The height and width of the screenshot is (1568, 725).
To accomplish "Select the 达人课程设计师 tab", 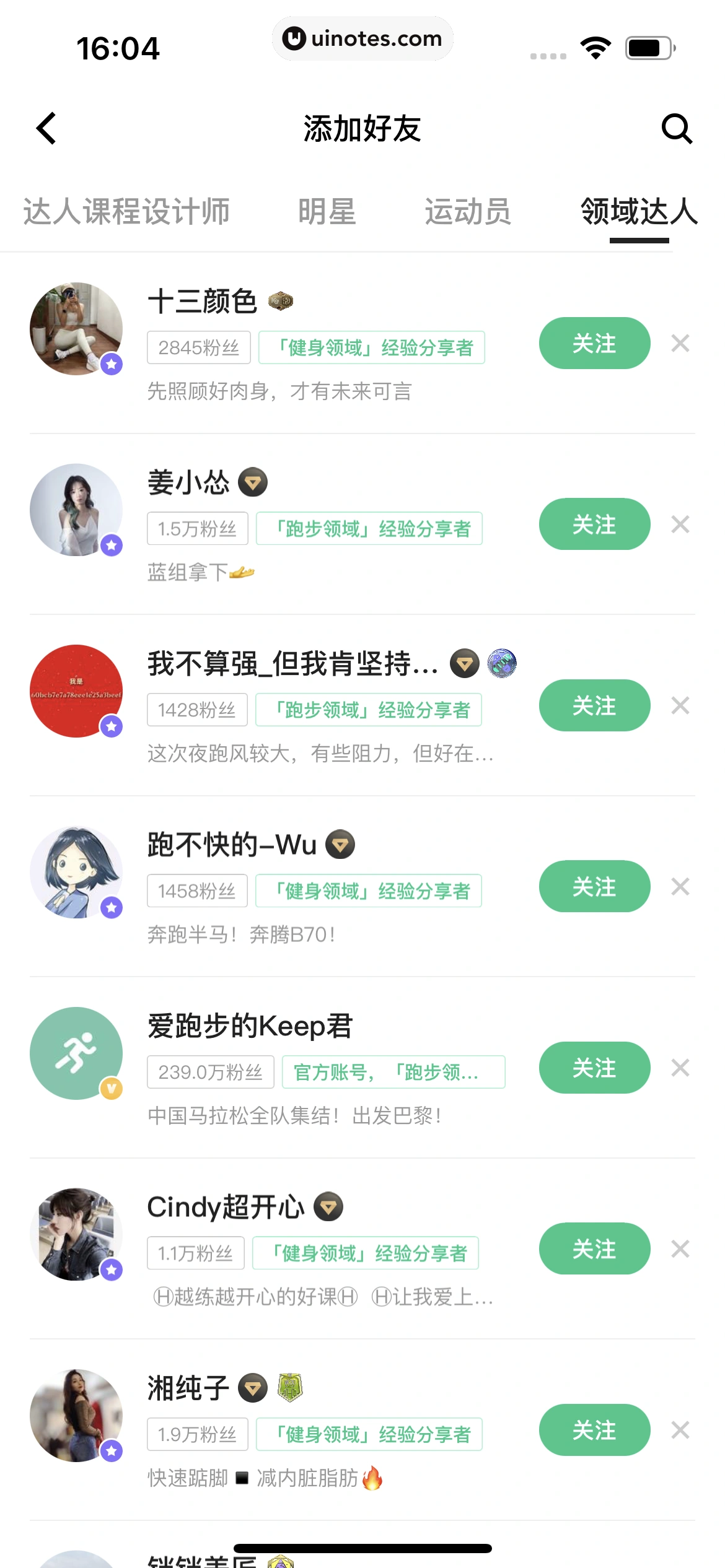I will (127, 212).
